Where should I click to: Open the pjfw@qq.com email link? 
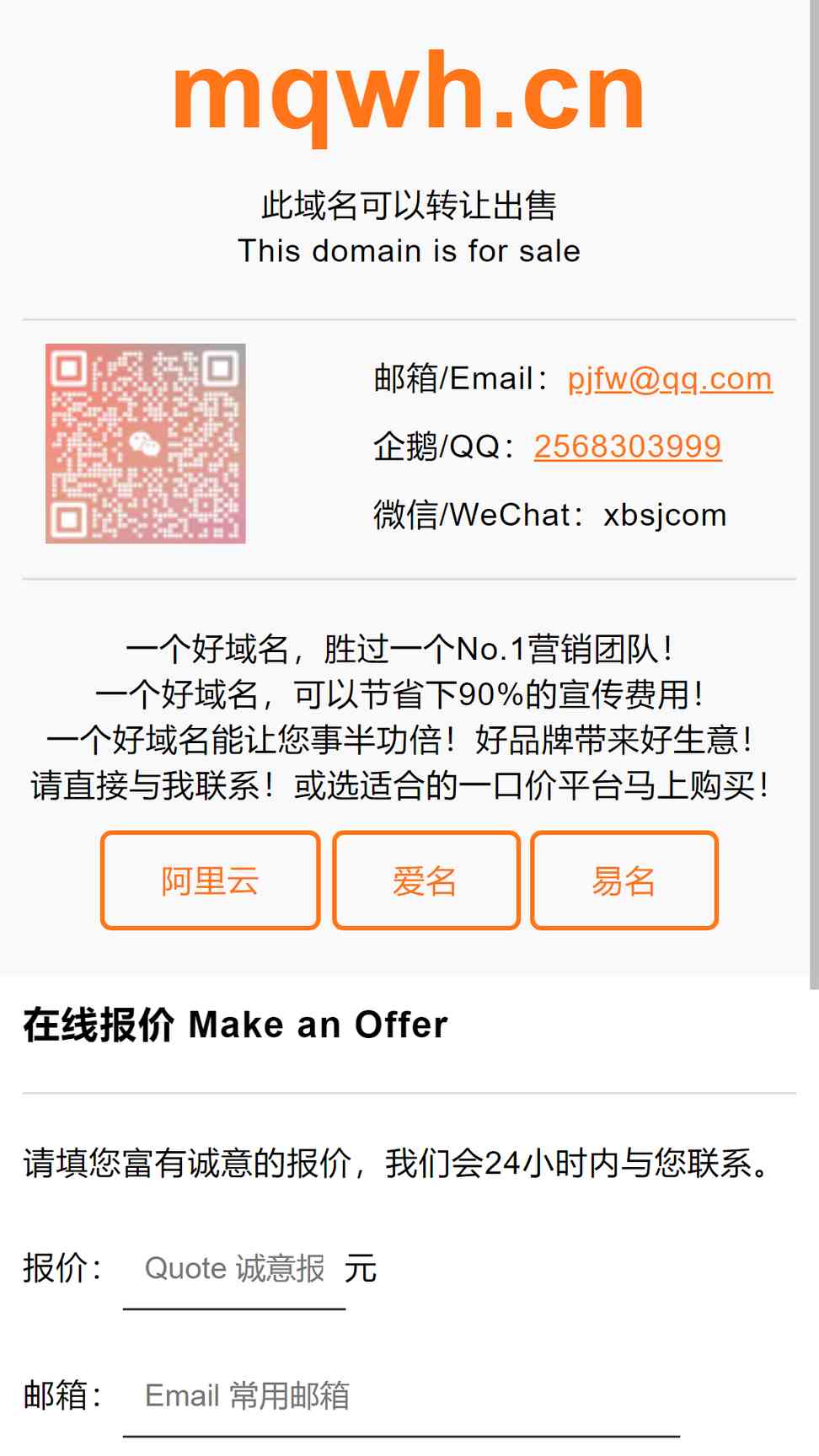[x=670, y=379]
